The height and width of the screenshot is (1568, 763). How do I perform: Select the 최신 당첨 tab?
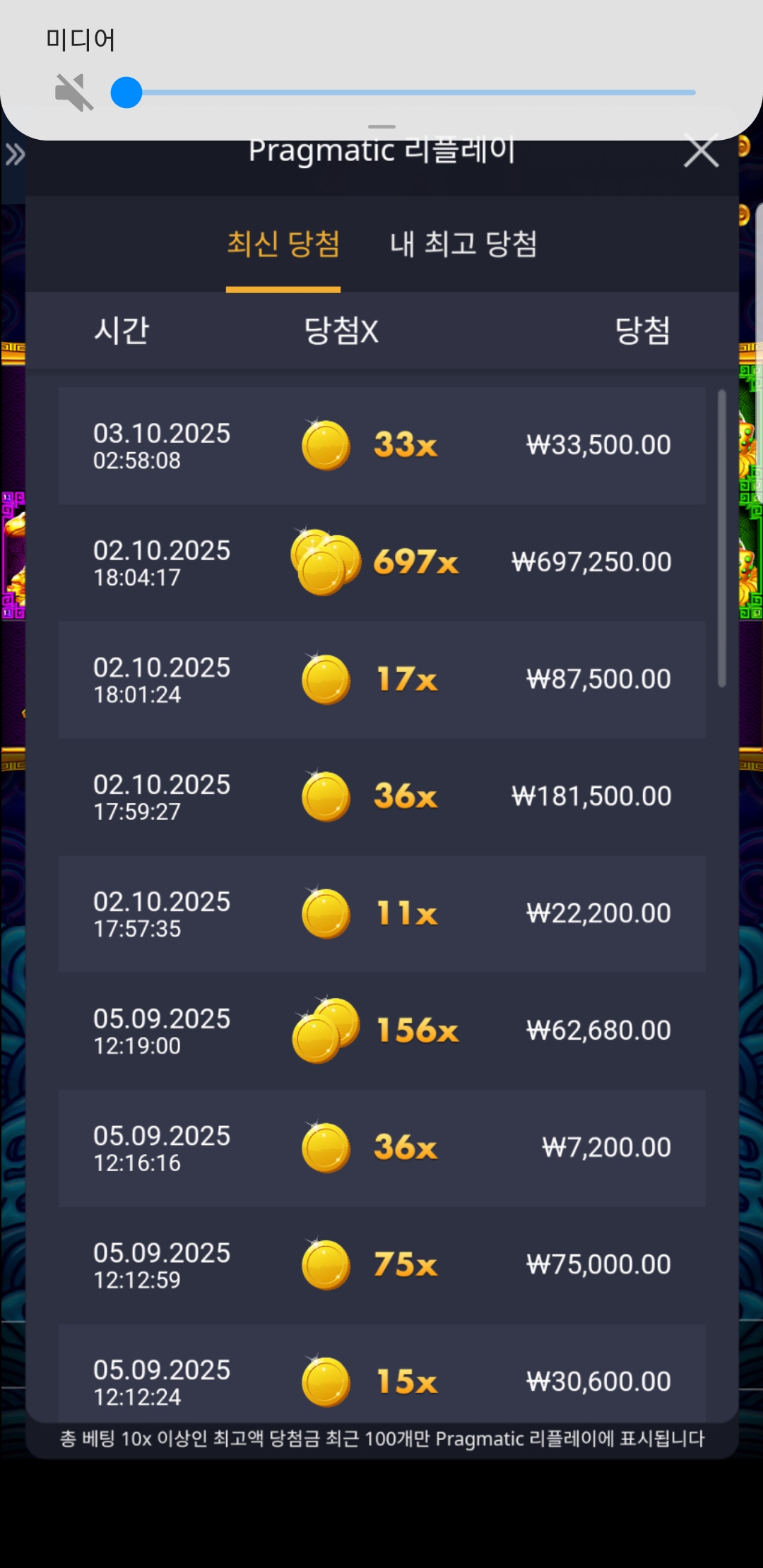[x=283, y=244]
